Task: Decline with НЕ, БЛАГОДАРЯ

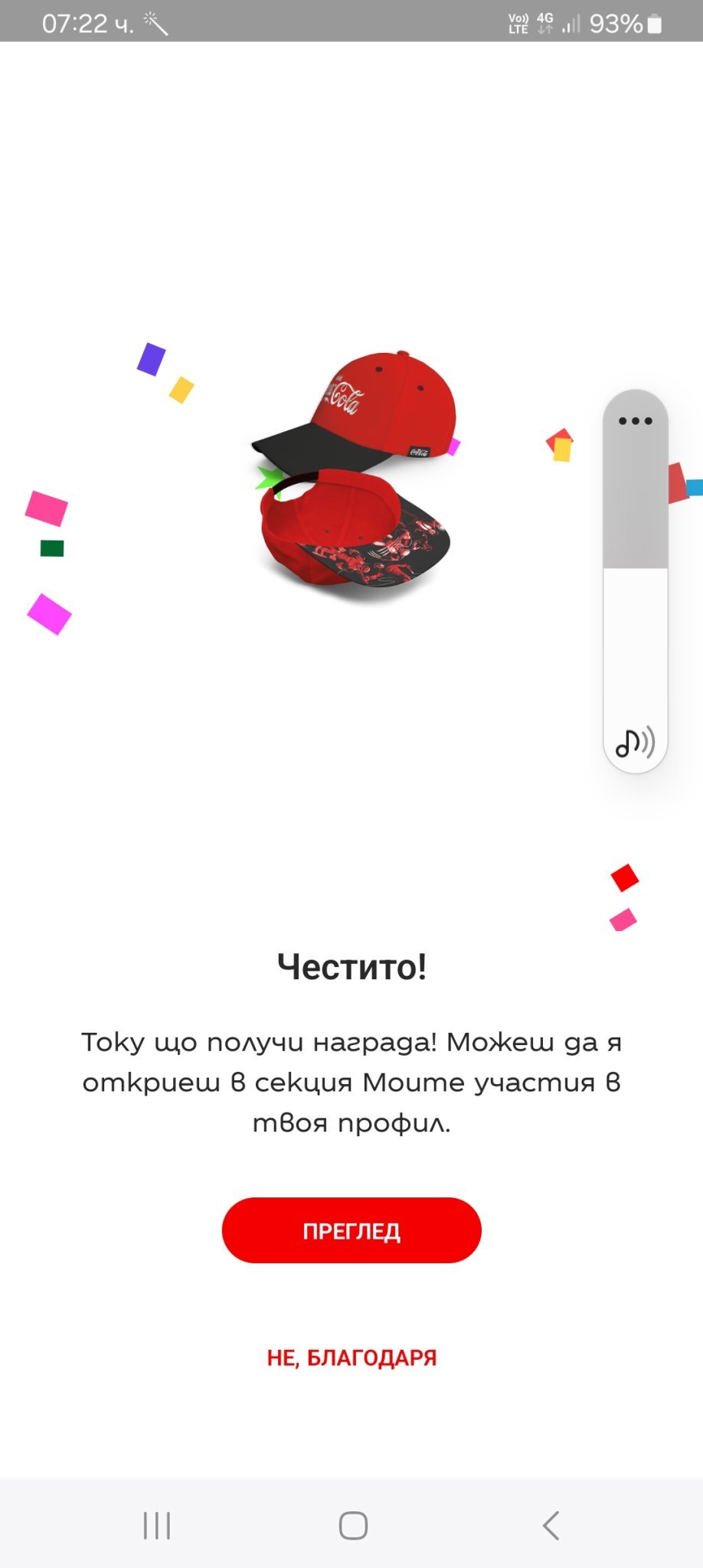Action: [351, 1358]
